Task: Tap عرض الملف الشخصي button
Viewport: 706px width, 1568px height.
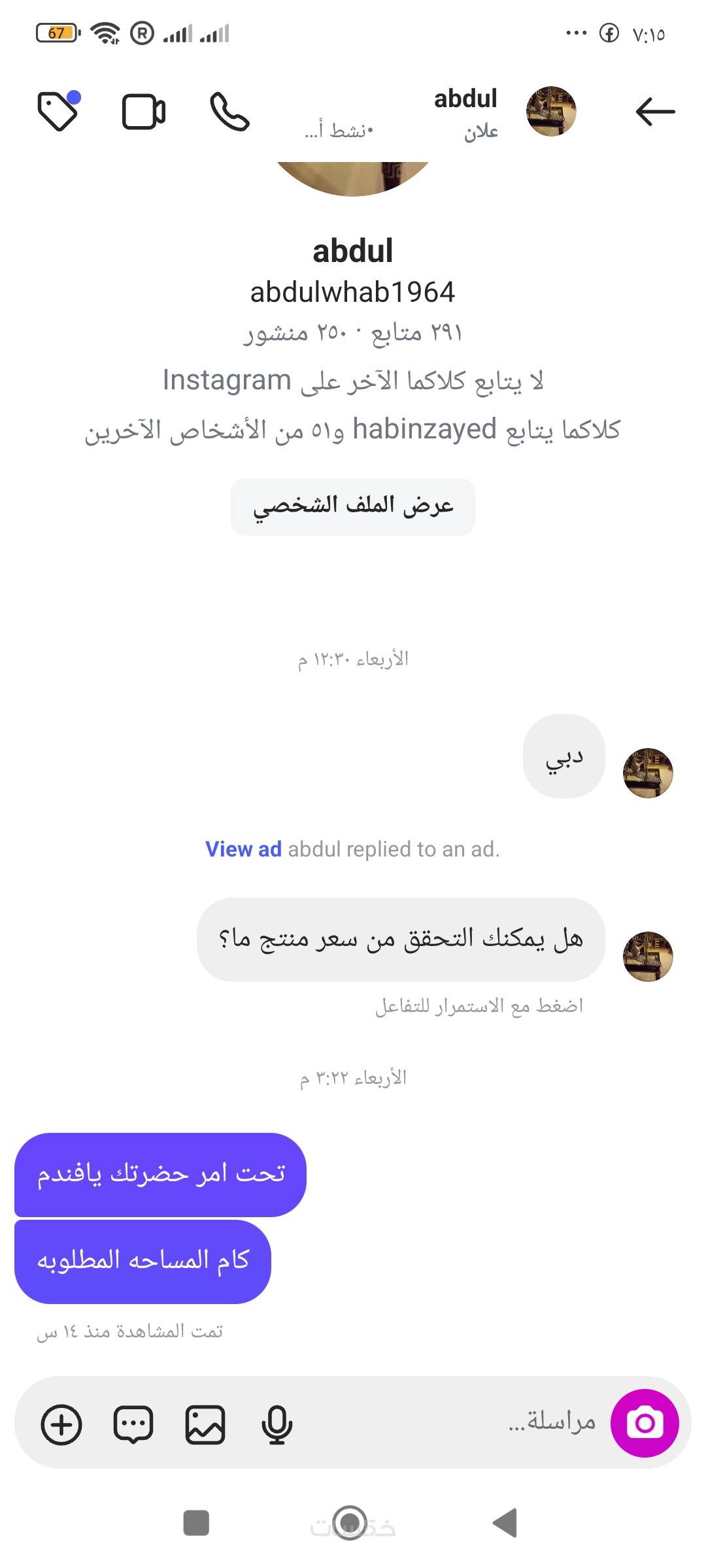Action: [x=353, y=506]
